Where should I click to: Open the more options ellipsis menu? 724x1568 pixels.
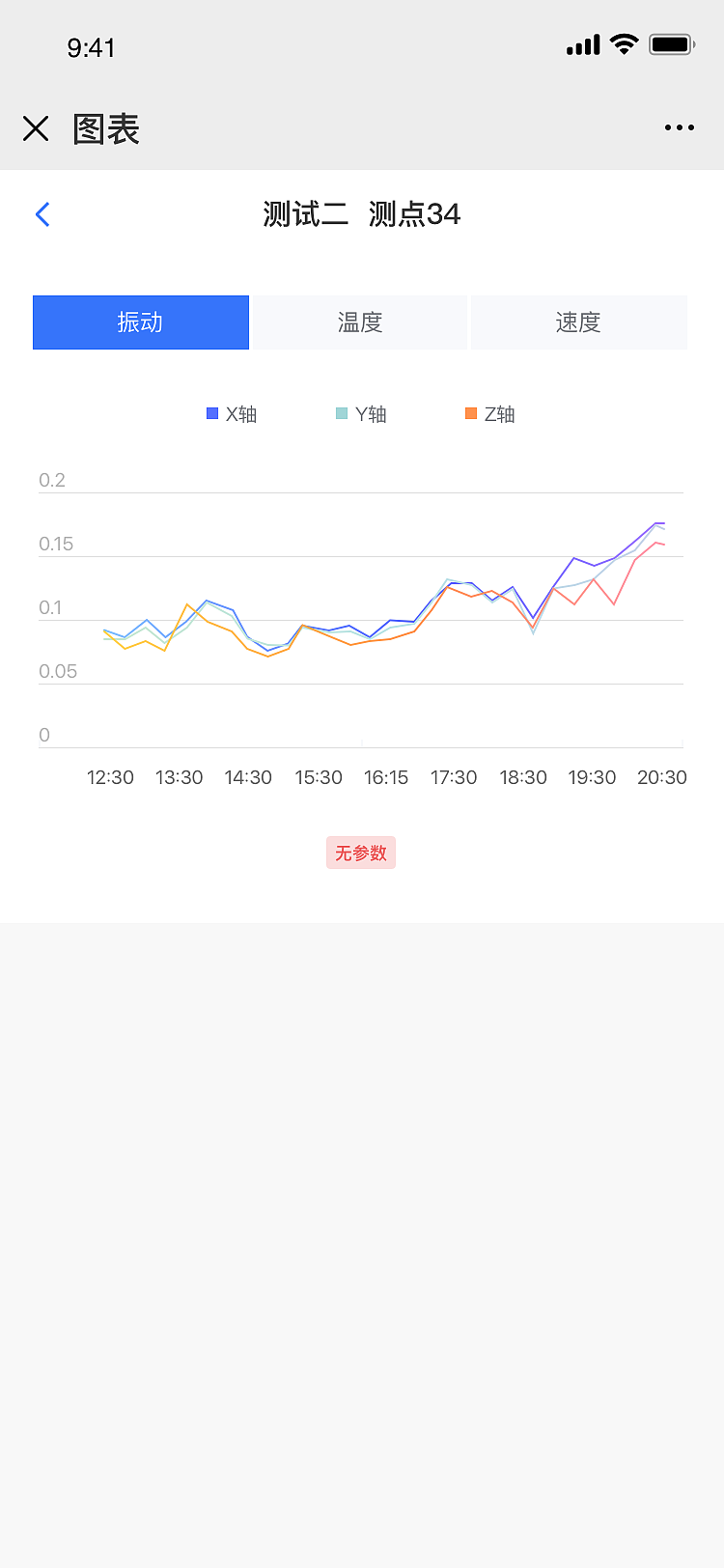pyautogui.click(x=679, y=127)
